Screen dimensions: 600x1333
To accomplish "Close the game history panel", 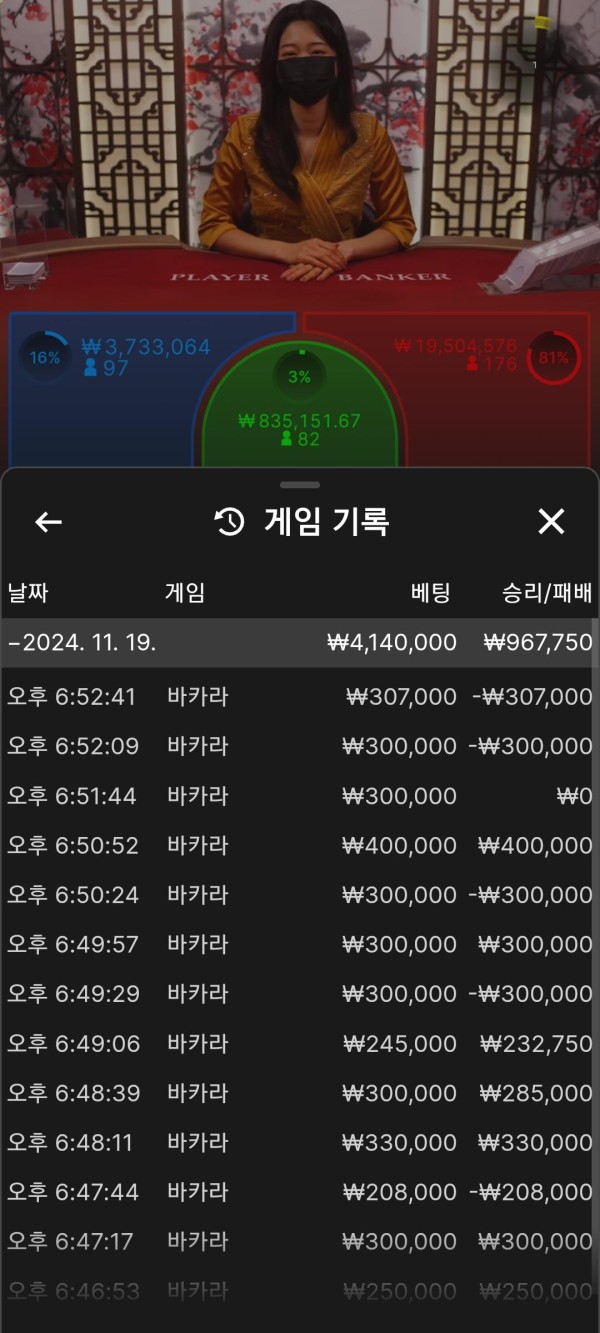I will point(551,521).
